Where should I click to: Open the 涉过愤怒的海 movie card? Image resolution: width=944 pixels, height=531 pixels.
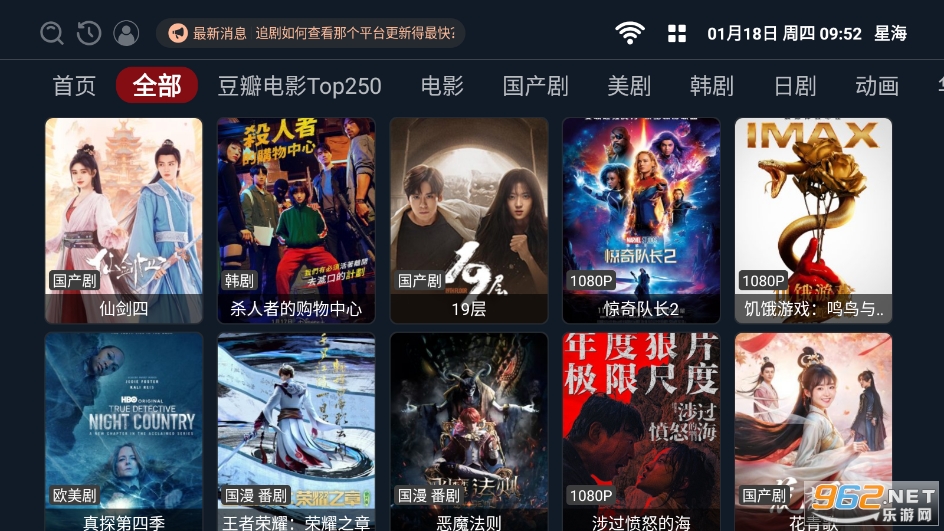coord(641,432)
